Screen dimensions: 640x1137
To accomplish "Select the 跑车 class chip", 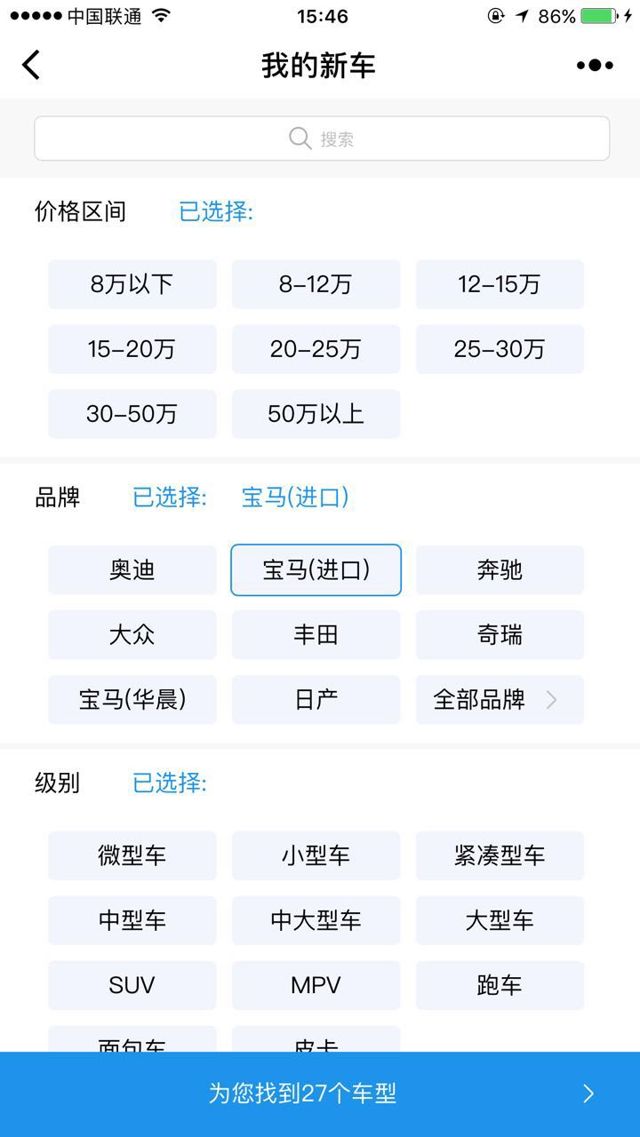I will point(499,985).
